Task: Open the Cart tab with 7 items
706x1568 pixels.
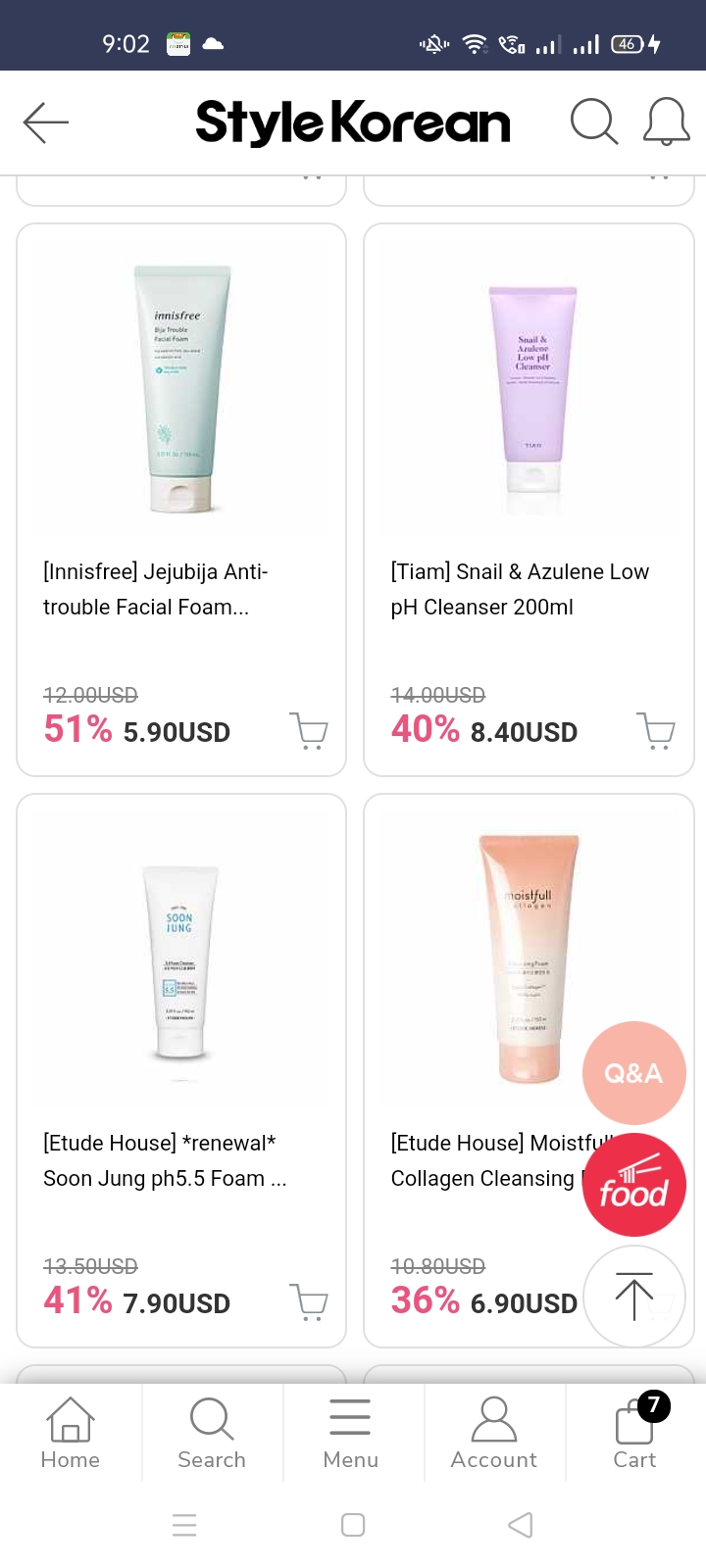Action: click(x=635, y=1433)
